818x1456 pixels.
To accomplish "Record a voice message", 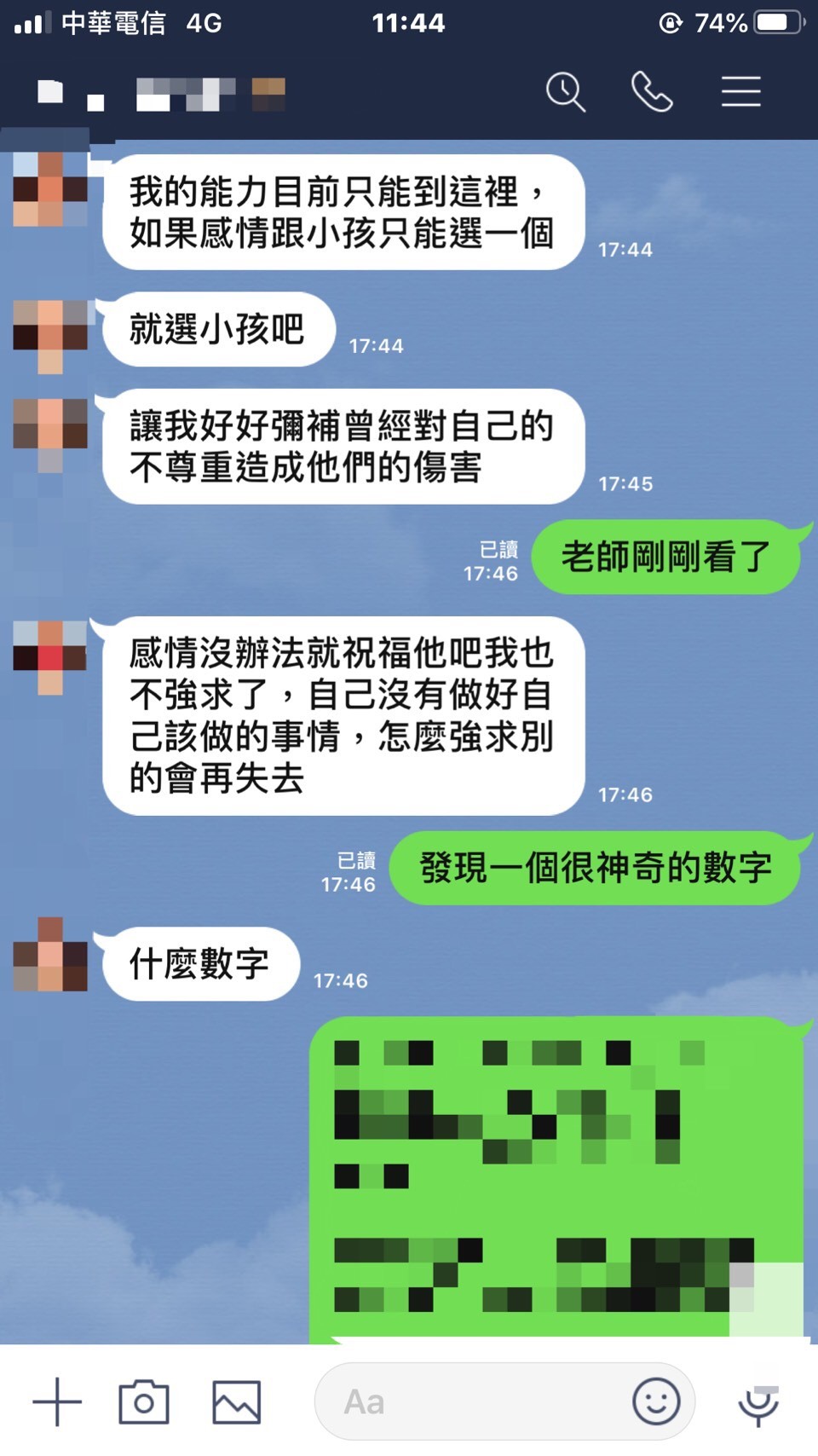I will point(758,1402).
